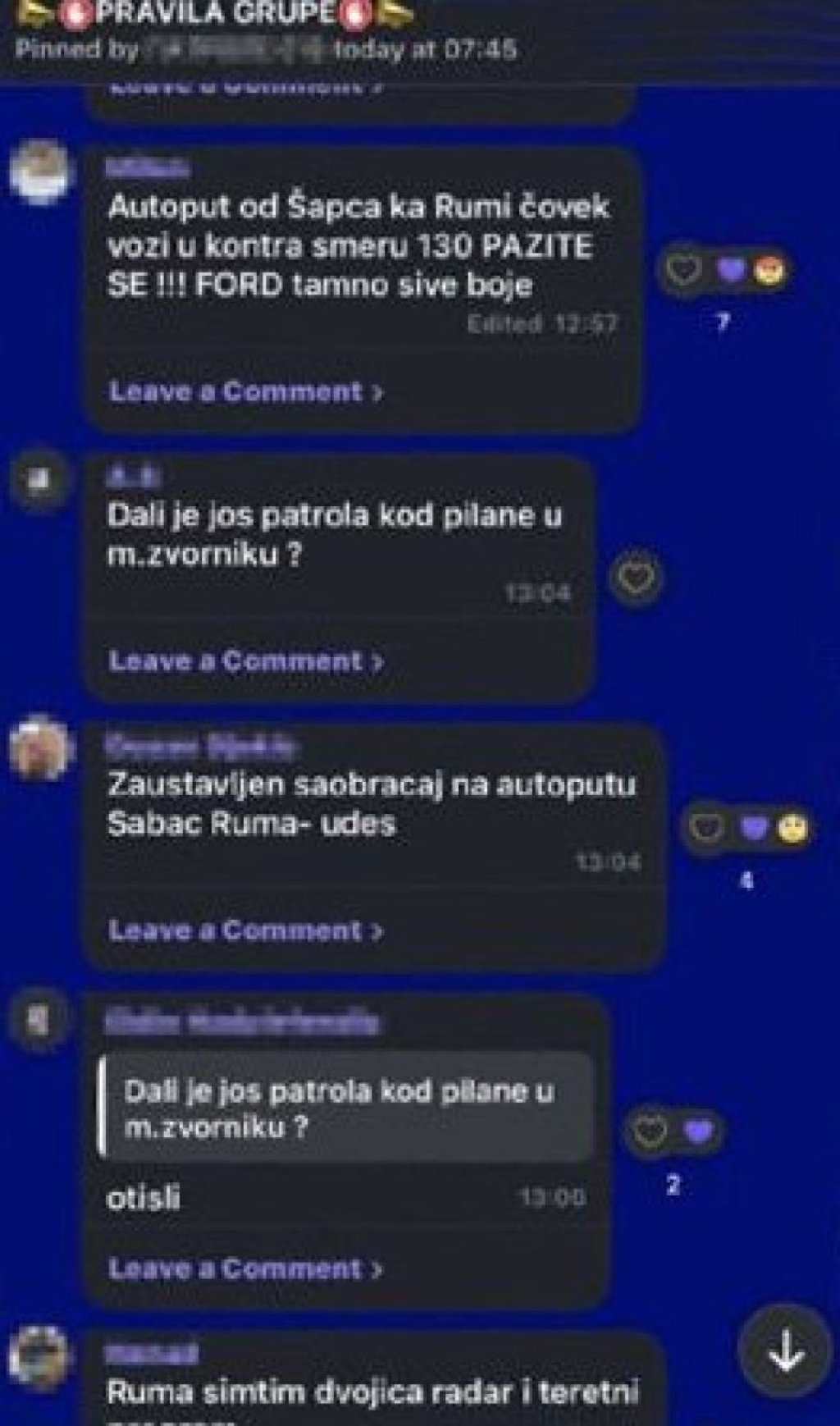Image resolution: width=840 pixels, height=1426 pixels.
Task: Leave a comment on the otisli reply
Action: 245,1268
